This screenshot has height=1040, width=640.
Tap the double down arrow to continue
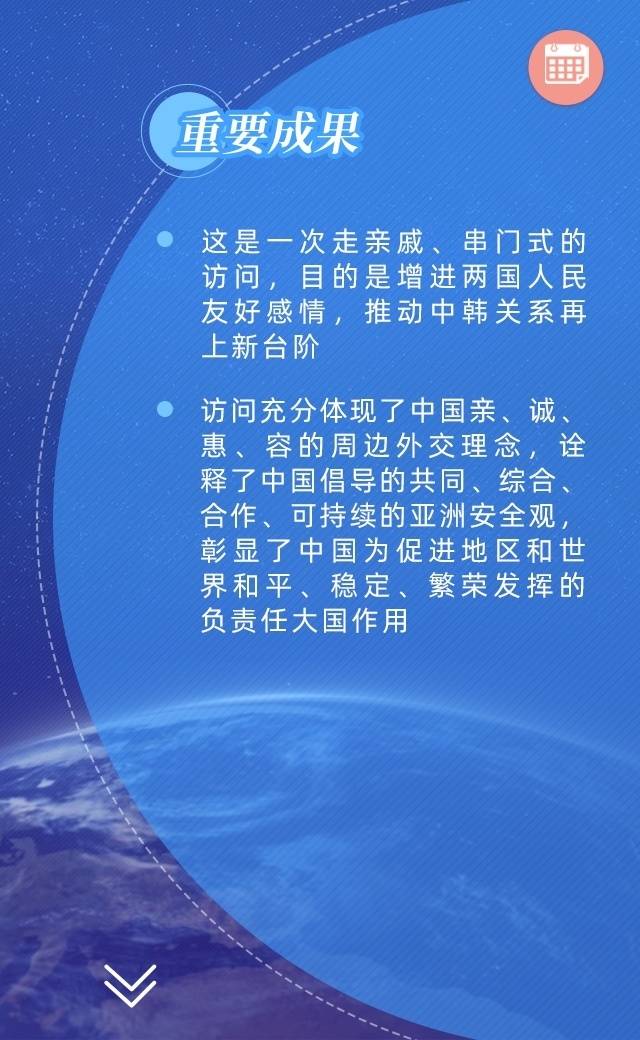pos(130,985)
